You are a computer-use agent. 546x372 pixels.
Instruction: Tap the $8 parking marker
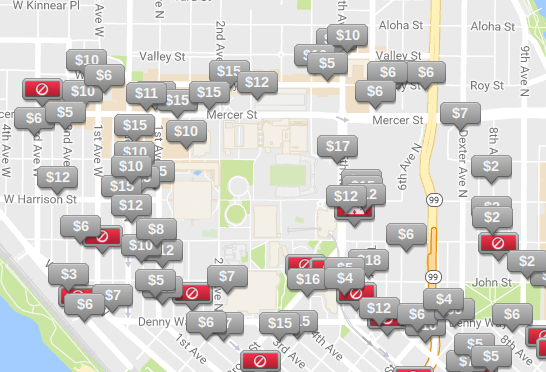(156, 229)
